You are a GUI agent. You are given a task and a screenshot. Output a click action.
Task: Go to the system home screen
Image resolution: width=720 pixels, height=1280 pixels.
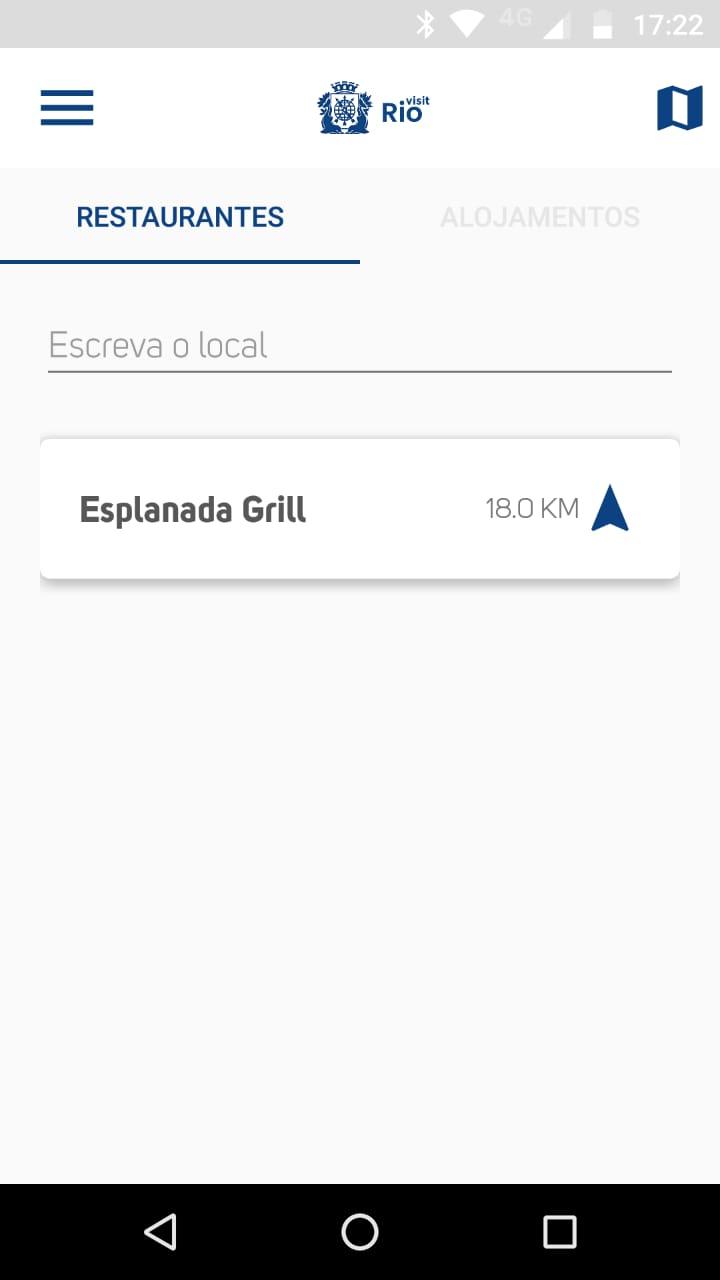tap(360, 1232)
